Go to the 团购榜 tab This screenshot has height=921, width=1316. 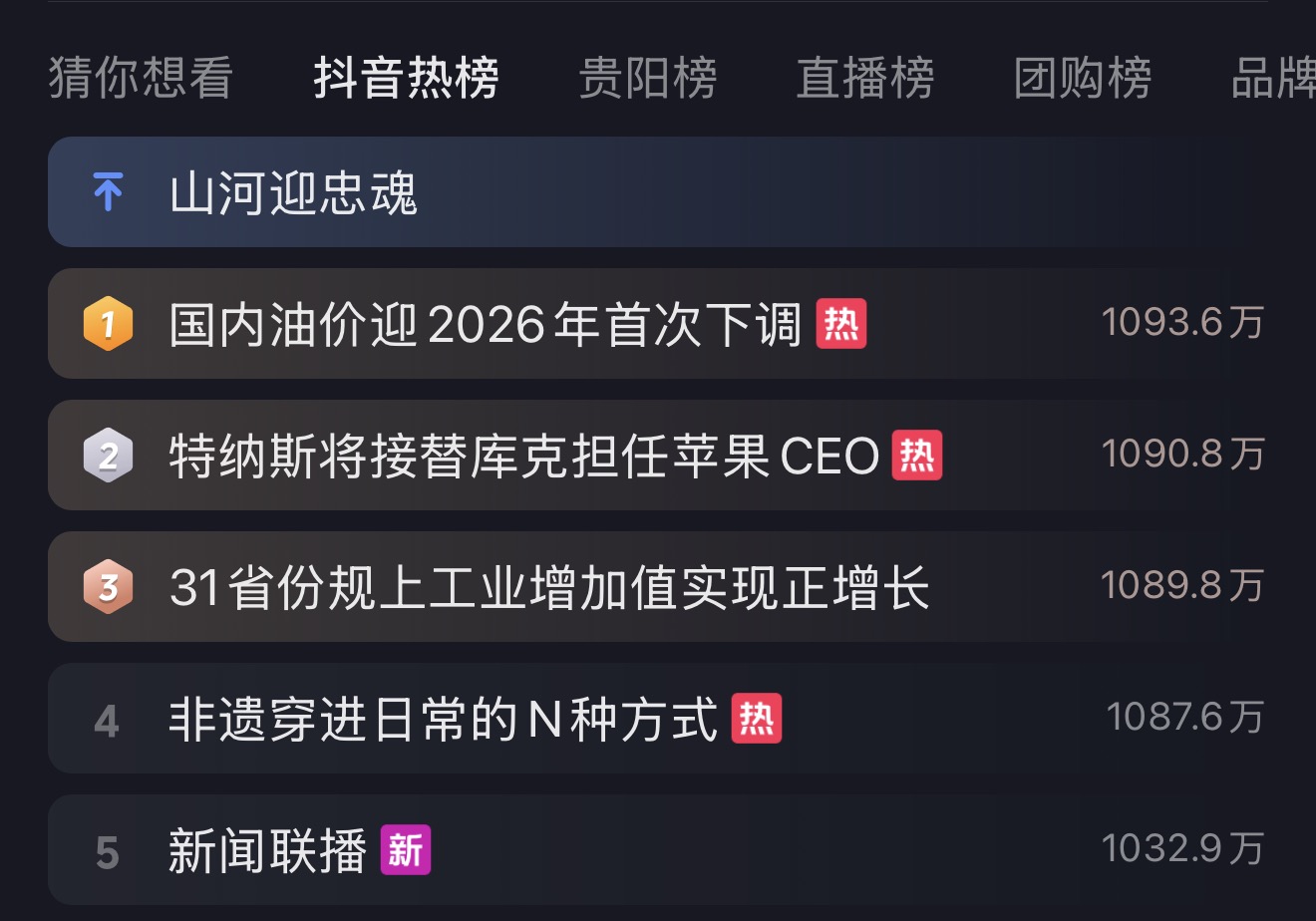1083,78
